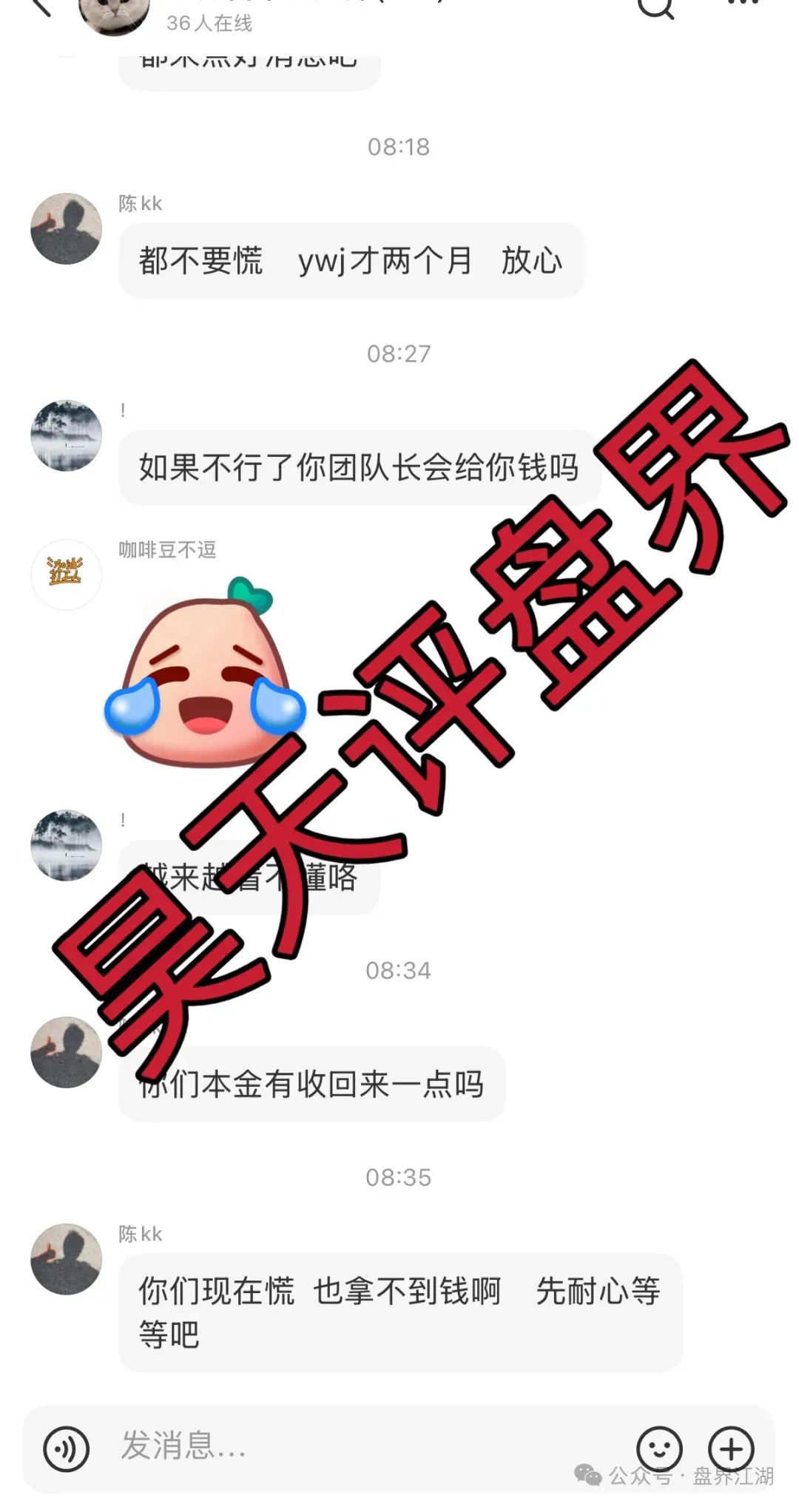Open the group's cat avatar in header

pos(113,13)
